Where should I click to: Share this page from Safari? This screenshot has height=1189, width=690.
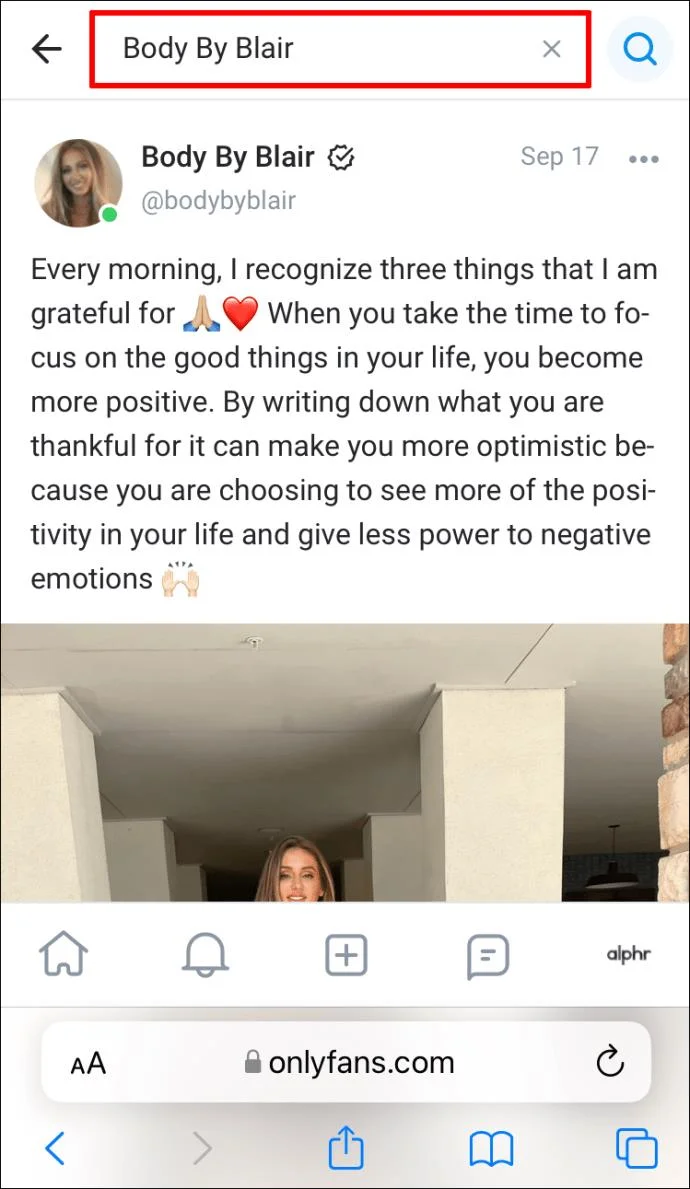pyautogui.click(x=346, y=1148)
